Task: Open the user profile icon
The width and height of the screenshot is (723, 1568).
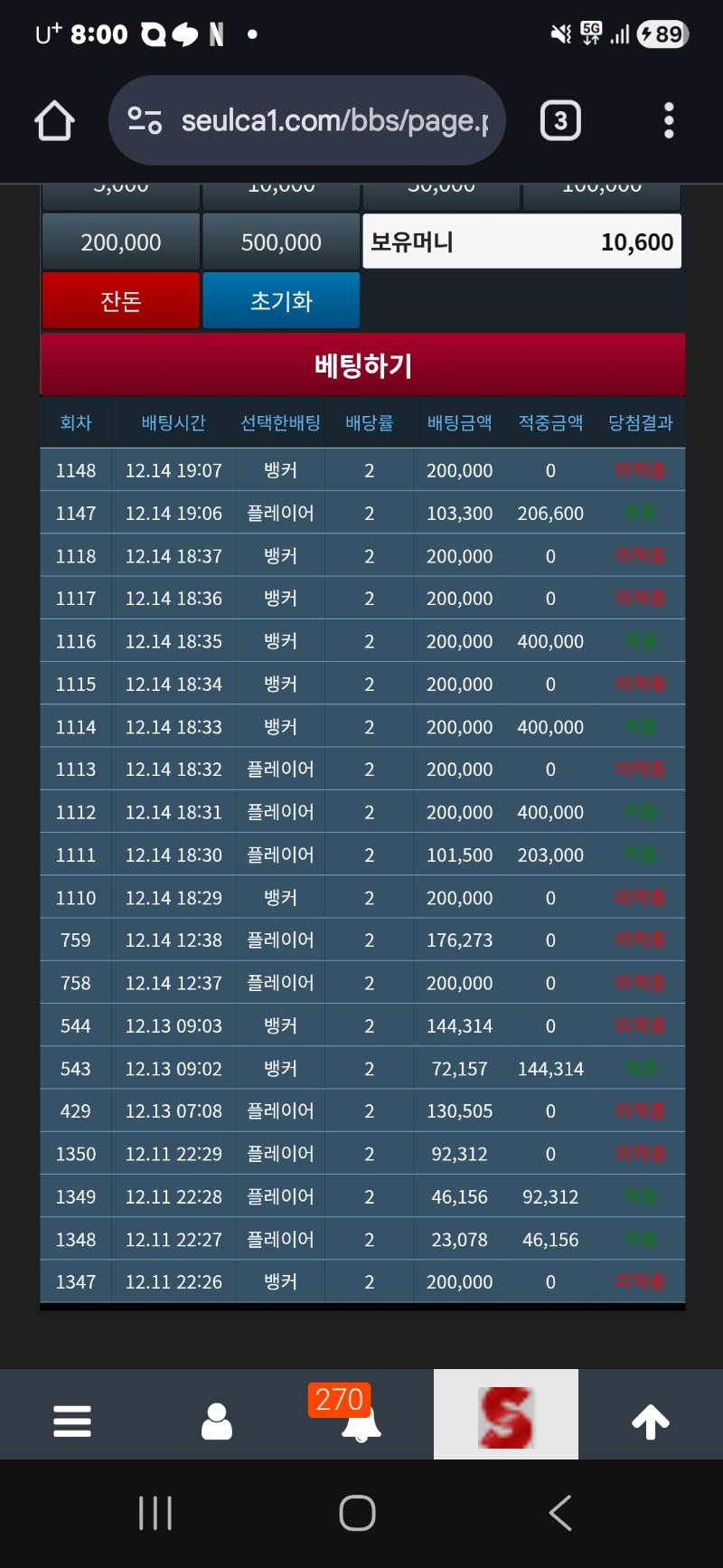Action: click(x=217, y=1421)
